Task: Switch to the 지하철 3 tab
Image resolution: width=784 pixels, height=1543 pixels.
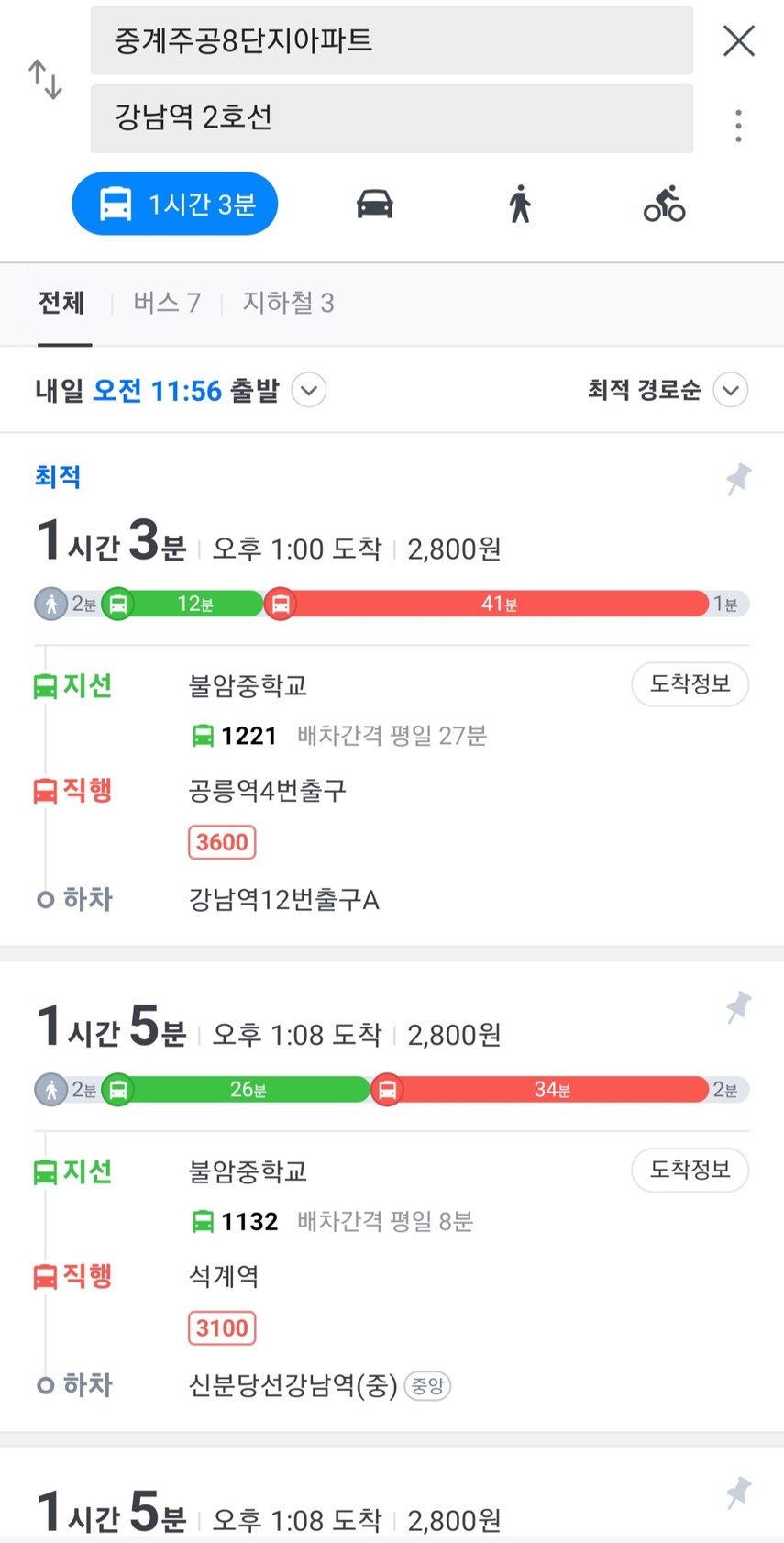Action: (288, 303)
